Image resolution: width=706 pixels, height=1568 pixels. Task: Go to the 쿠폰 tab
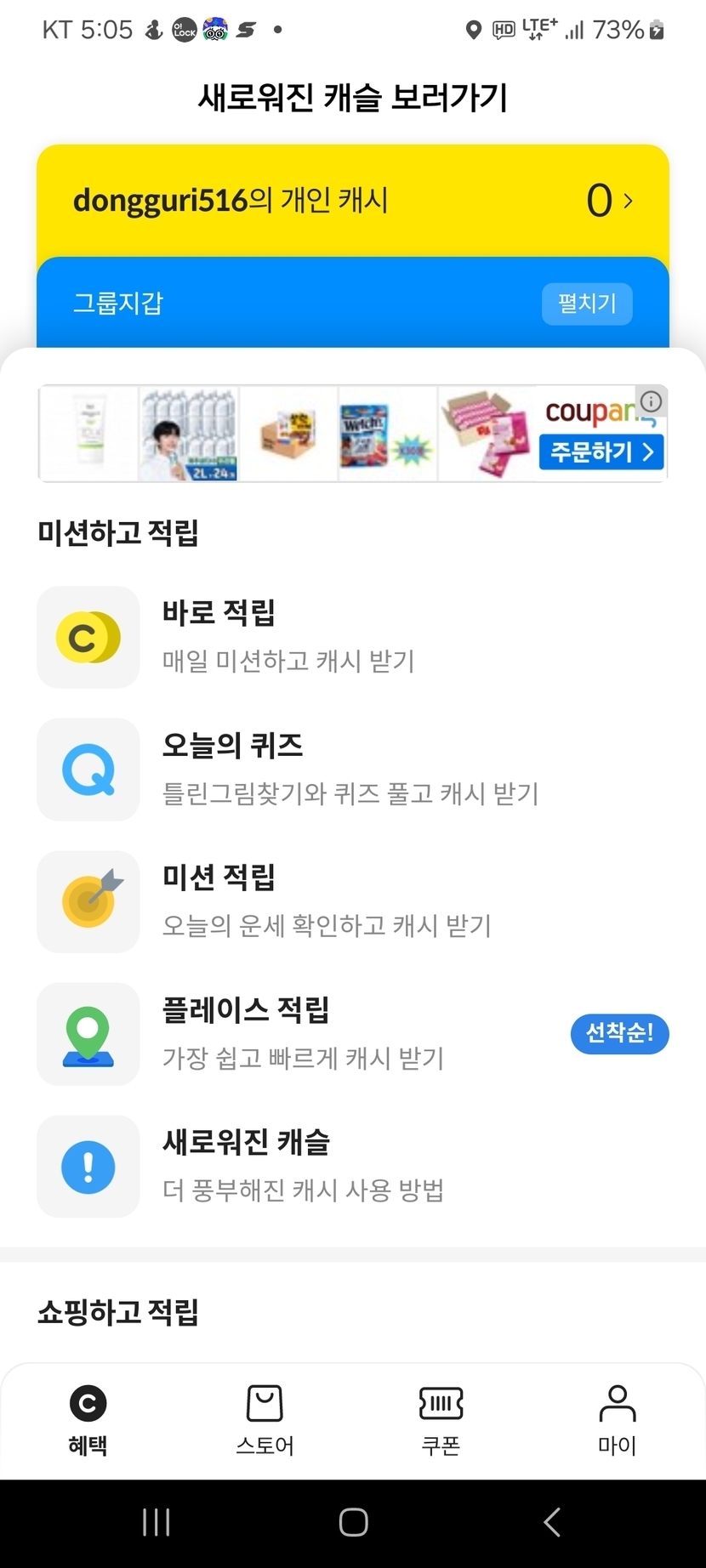tap(441, 1419)
